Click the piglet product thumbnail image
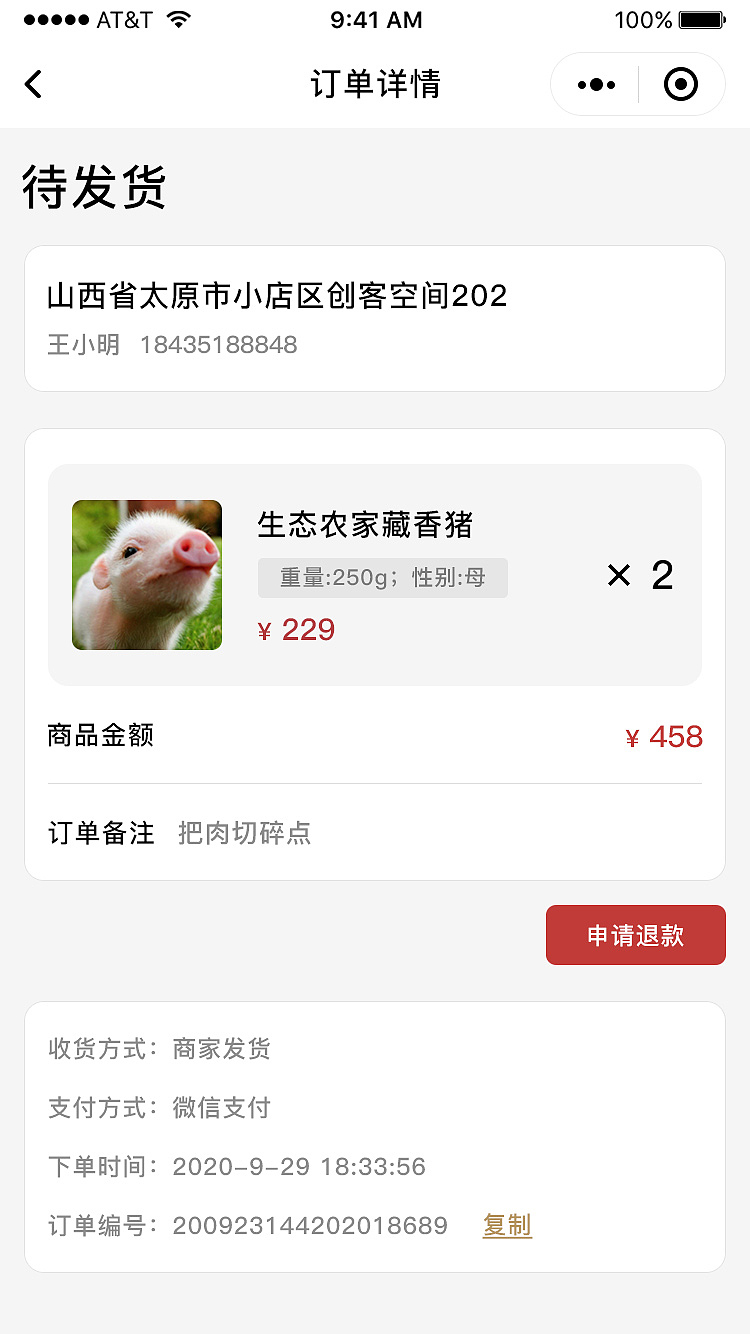 pos(146,574)
